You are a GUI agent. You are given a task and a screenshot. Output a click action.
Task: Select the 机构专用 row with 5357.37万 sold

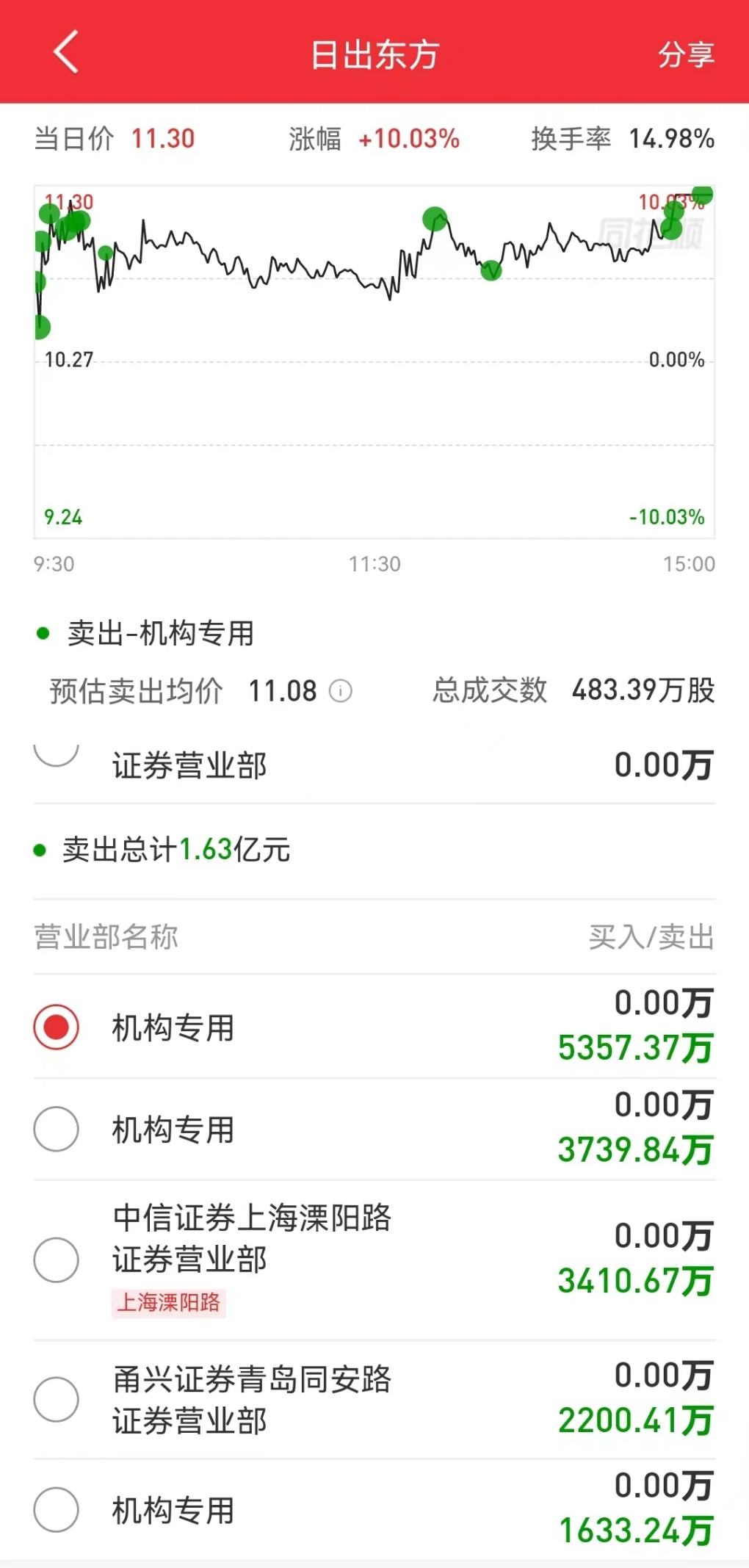57,1027
